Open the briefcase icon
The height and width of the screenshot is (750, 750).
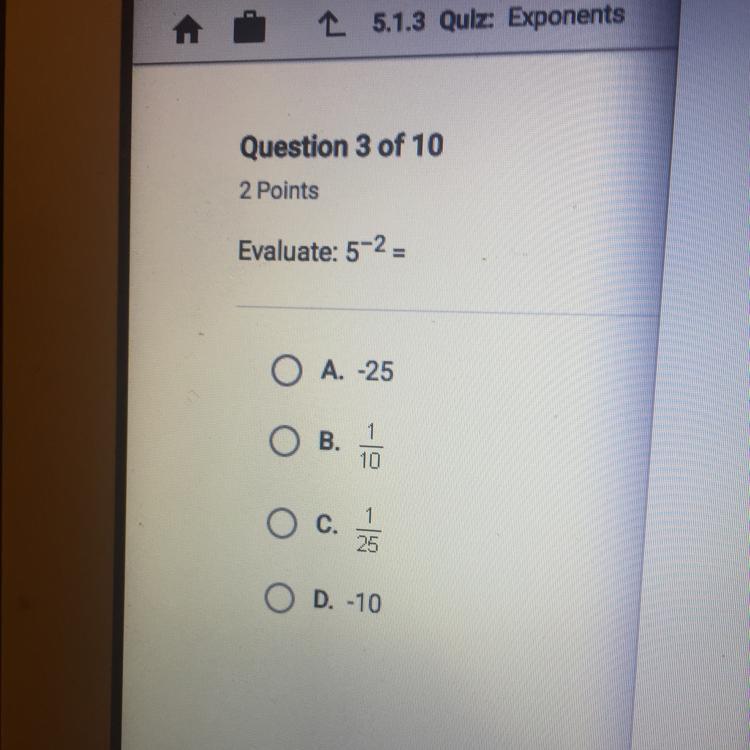pos(248,29)
